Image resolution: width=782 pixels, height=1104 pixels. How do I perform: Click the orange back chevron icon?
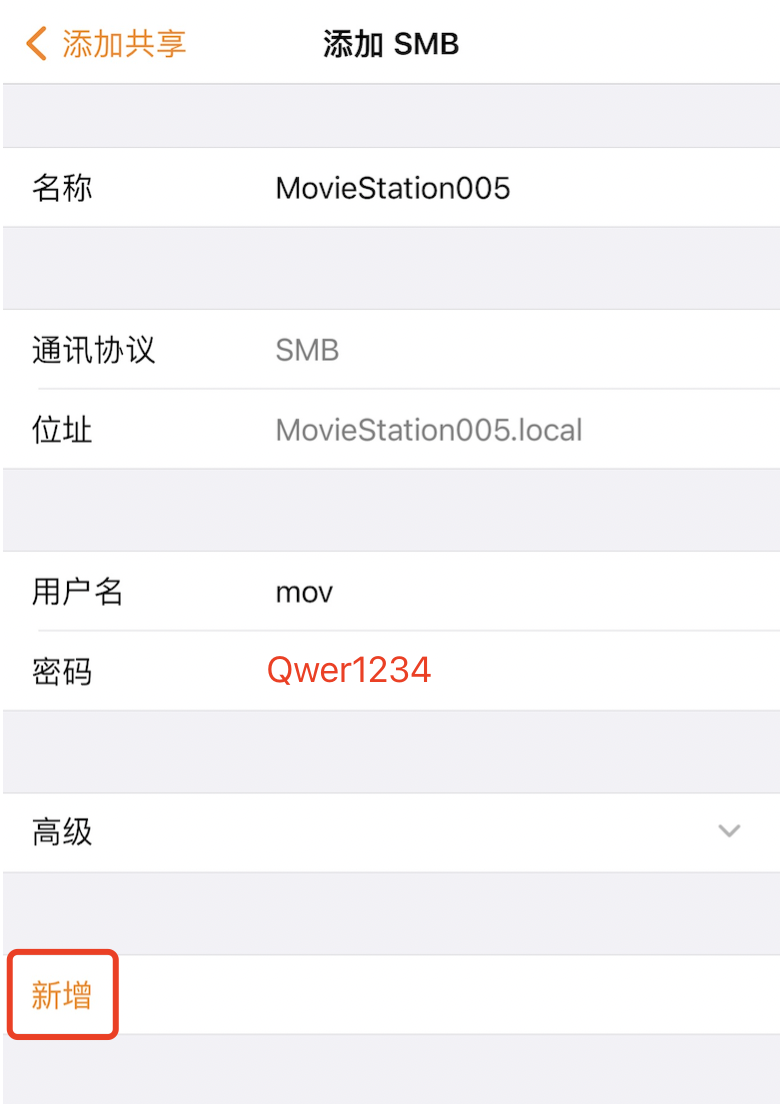(33, 44)
